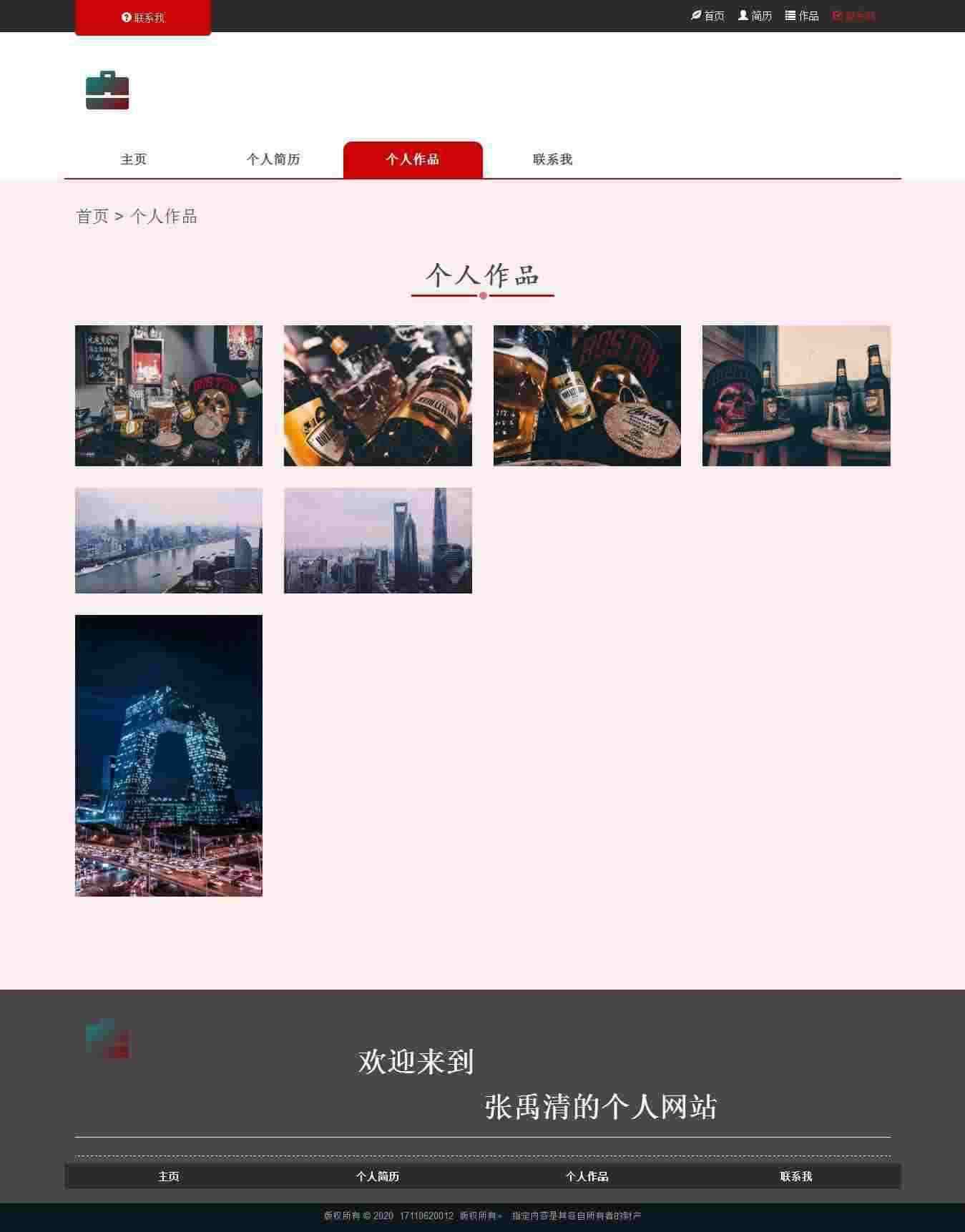Open the red skull on stool photo

tap(796, 395)
